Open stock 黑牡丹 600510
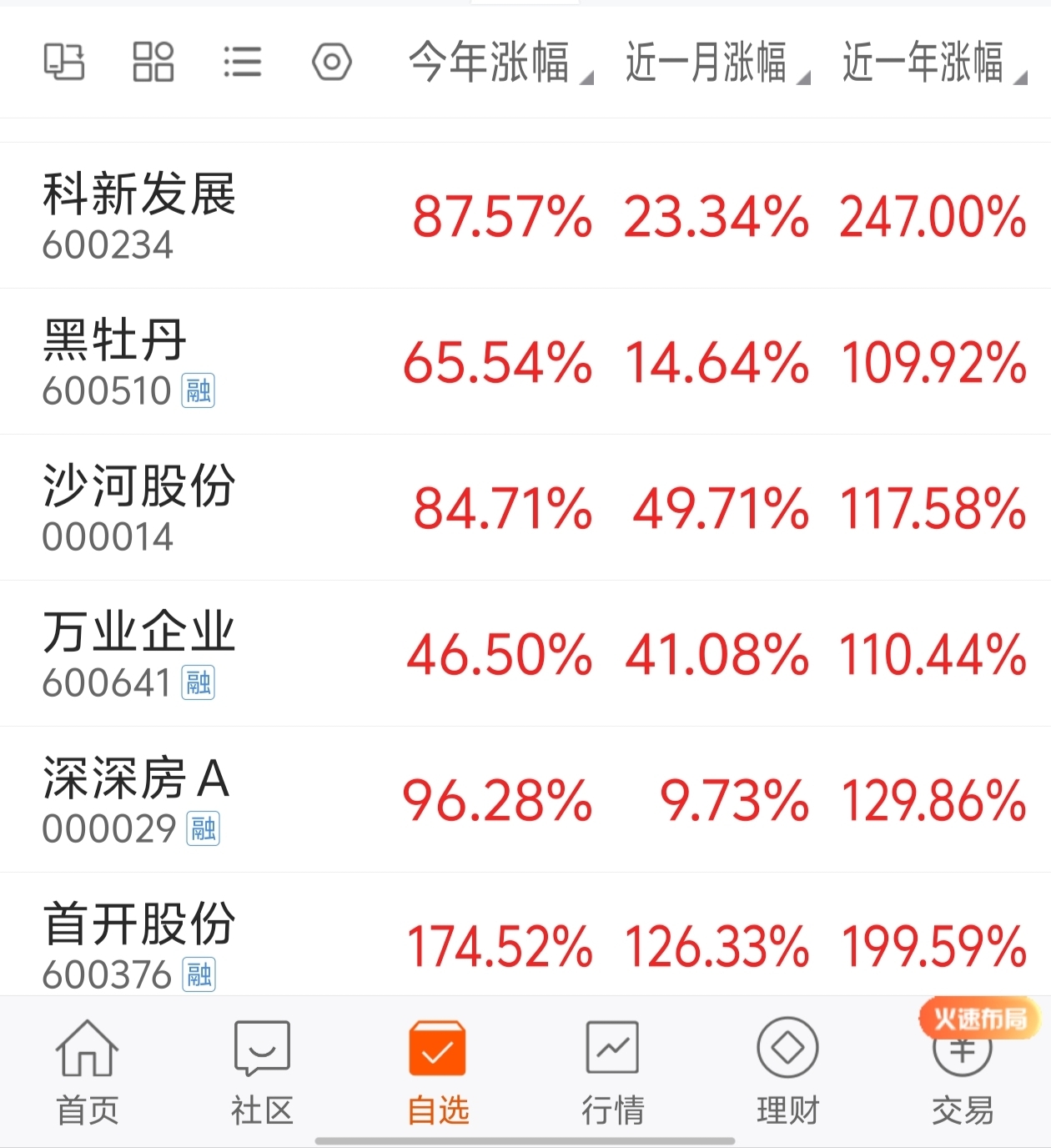1051x1148 pixels. pos(115,361)
